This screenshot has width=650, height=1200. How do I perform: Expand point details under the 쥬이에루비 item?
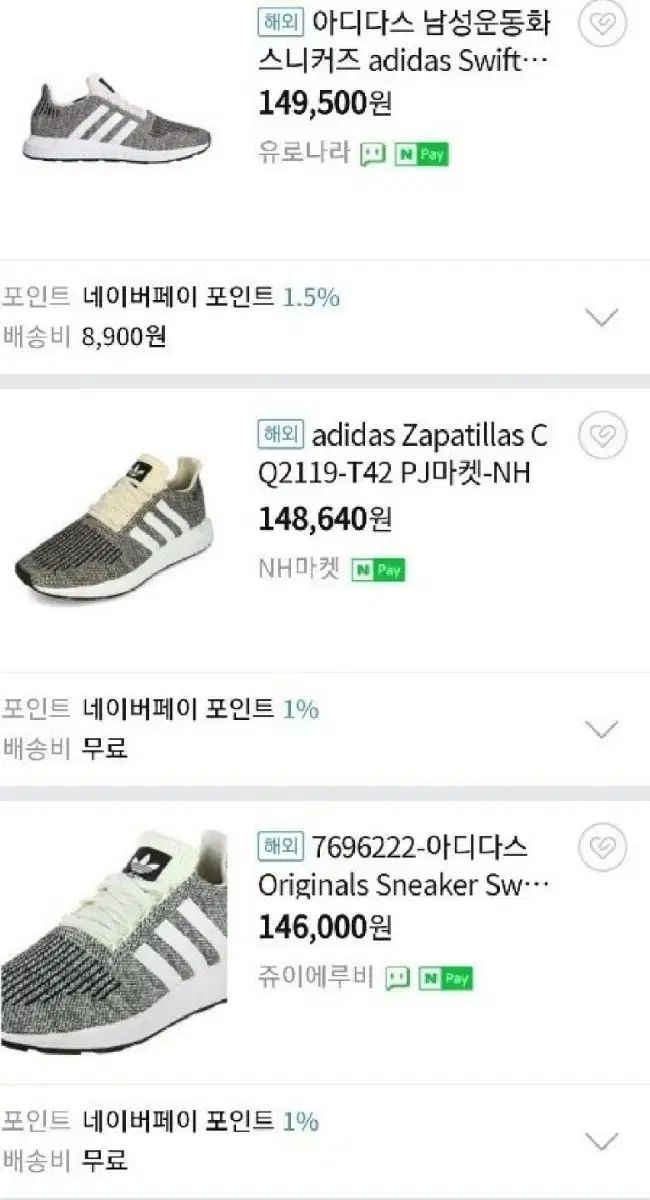pyautogui.click(x=601, y=1141)
